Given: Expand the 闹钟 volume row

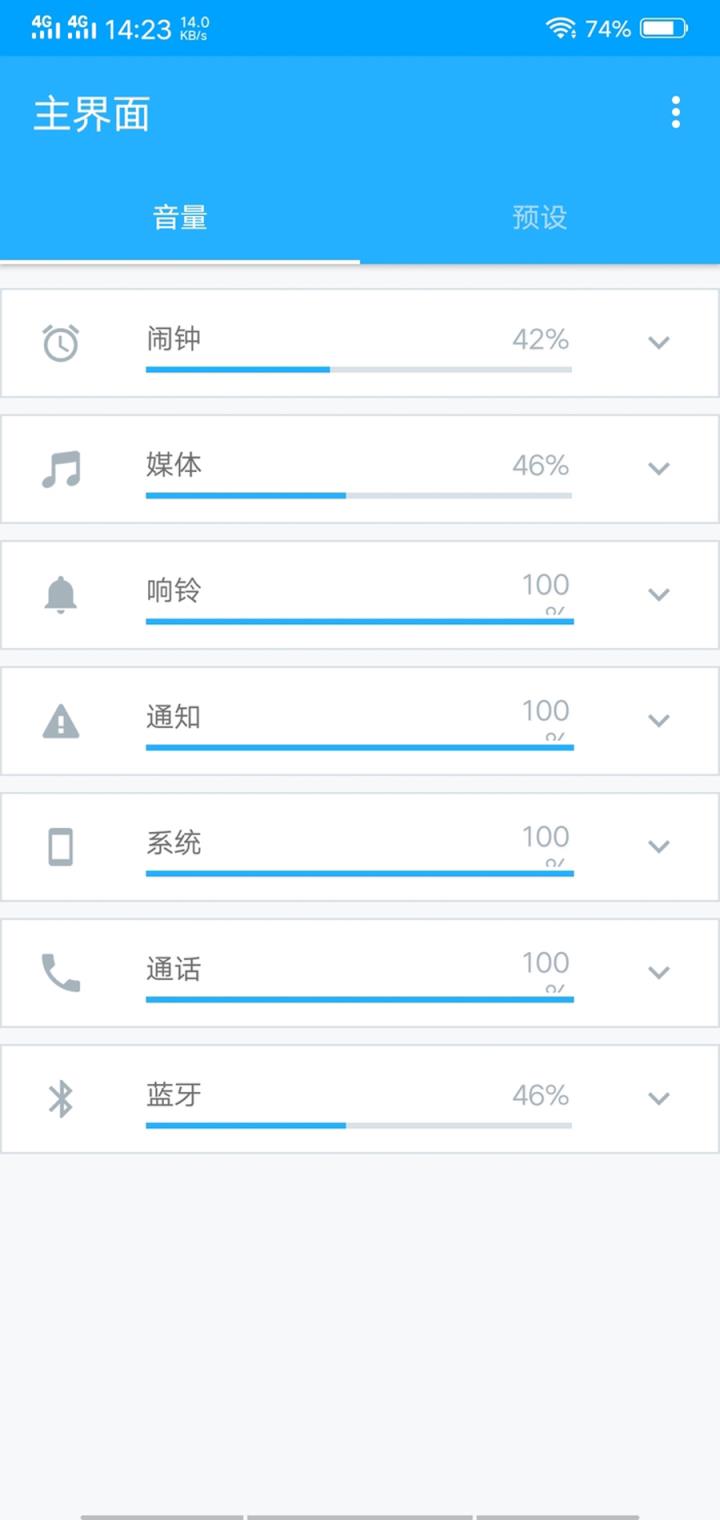Looking at the screenshot, I should click(x=659, y=343).
